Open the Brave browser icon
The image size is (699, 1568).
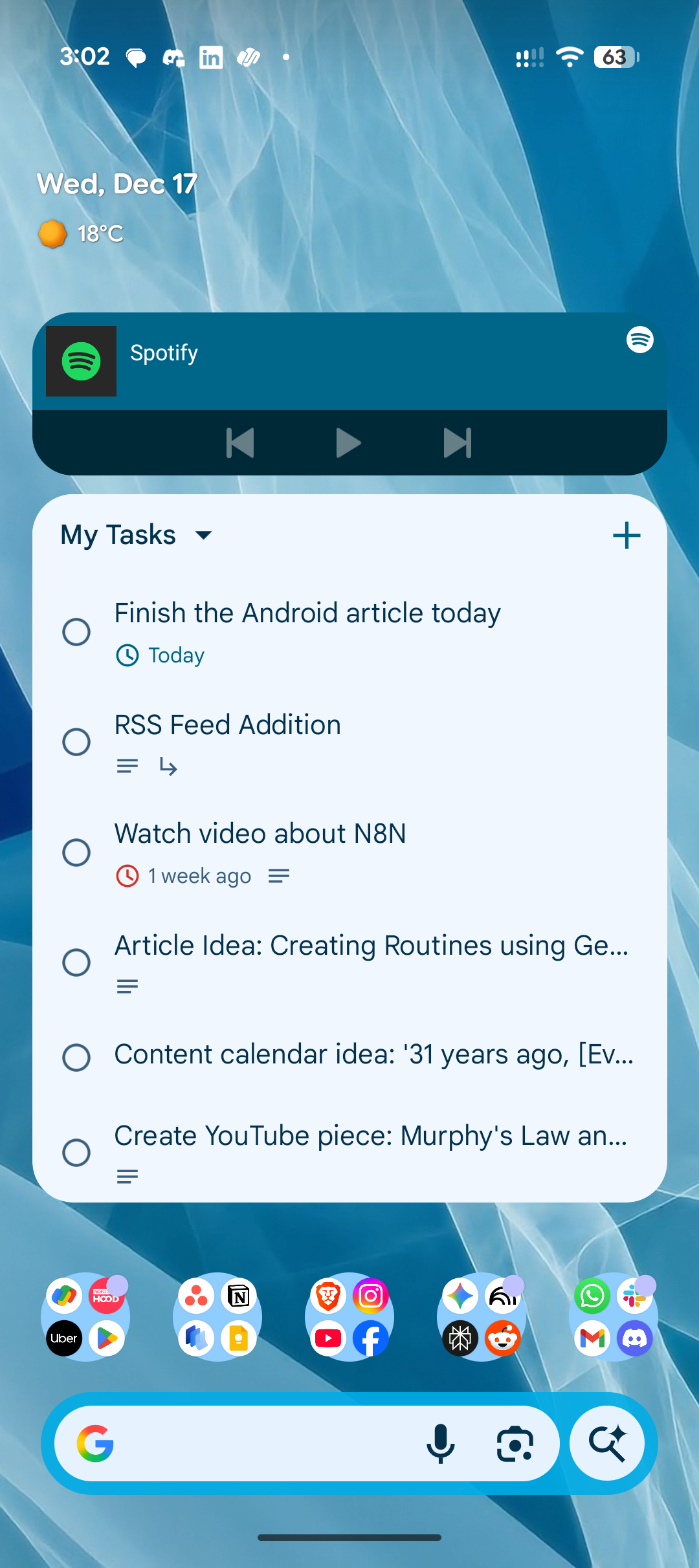[328, 1296]
